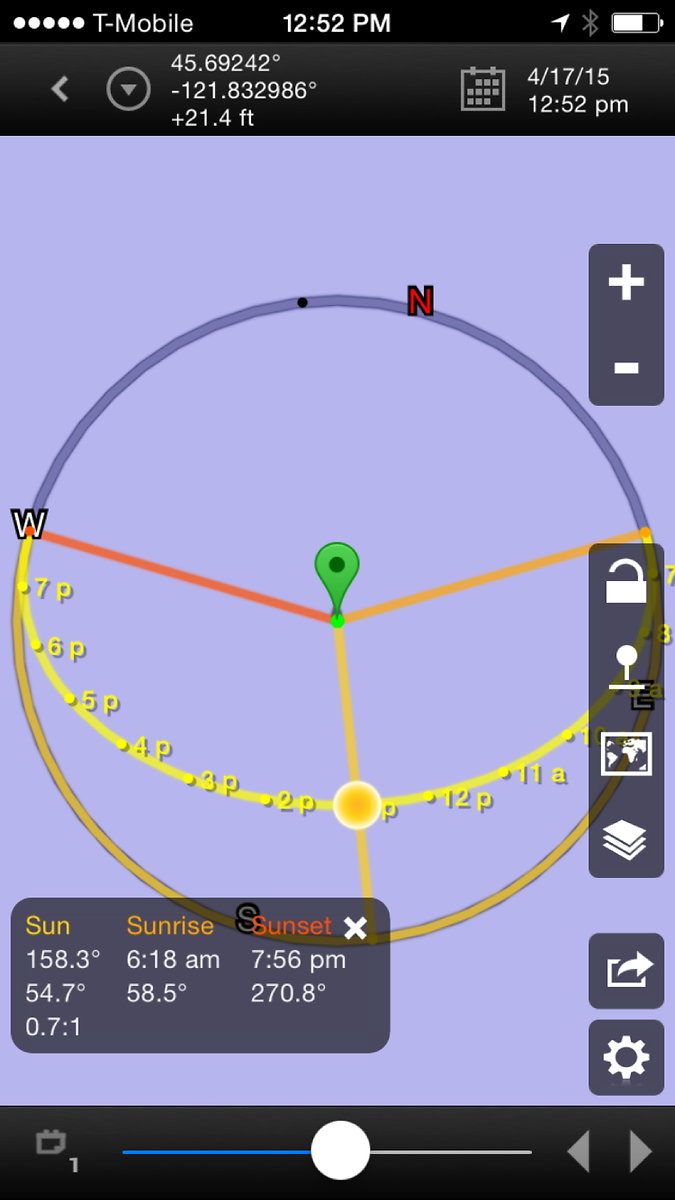Close the Sun info panel
The width and height of the screenshot is (675, 1200).
point(355,928)
